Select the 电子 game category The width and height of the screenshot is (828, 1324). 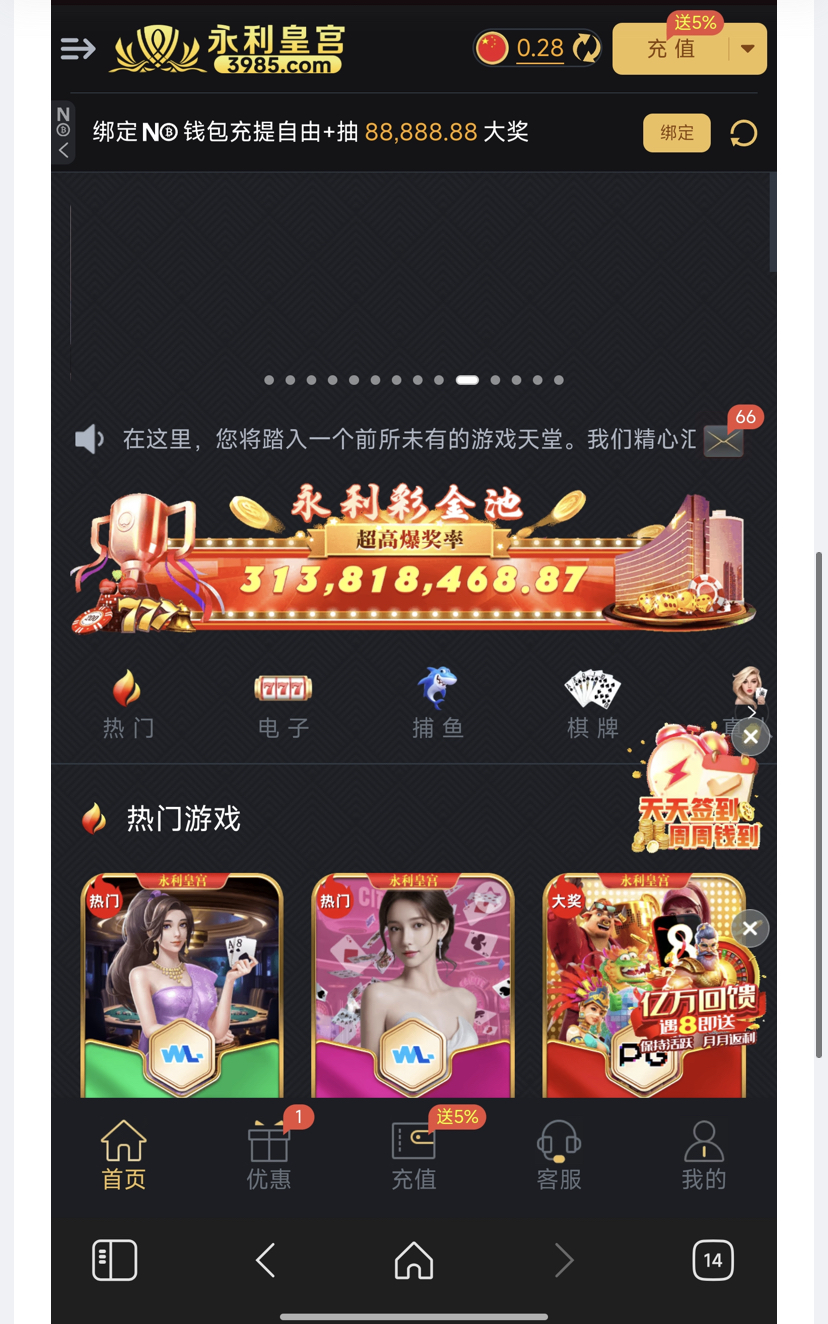click(283, 704)
